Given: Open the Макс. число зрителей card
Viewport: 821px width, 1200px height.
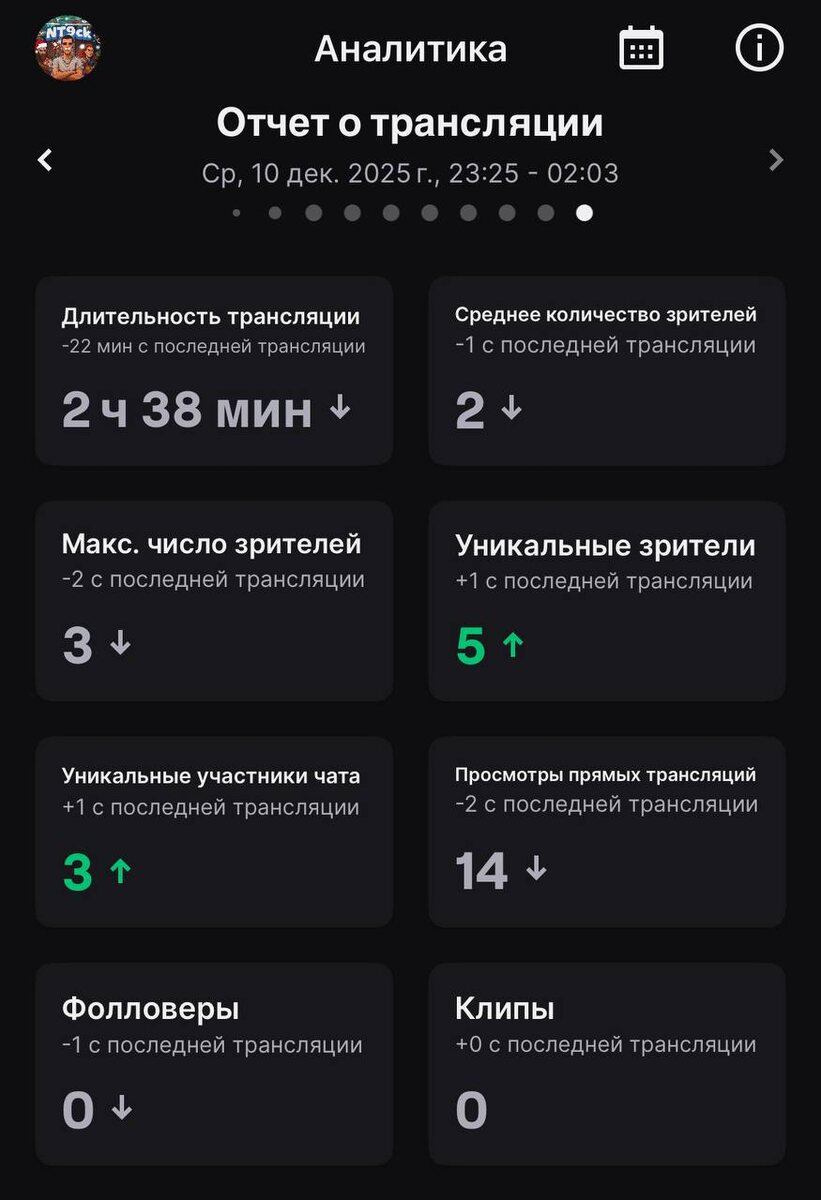Looking at the screenshot, I should pos(214,601).
